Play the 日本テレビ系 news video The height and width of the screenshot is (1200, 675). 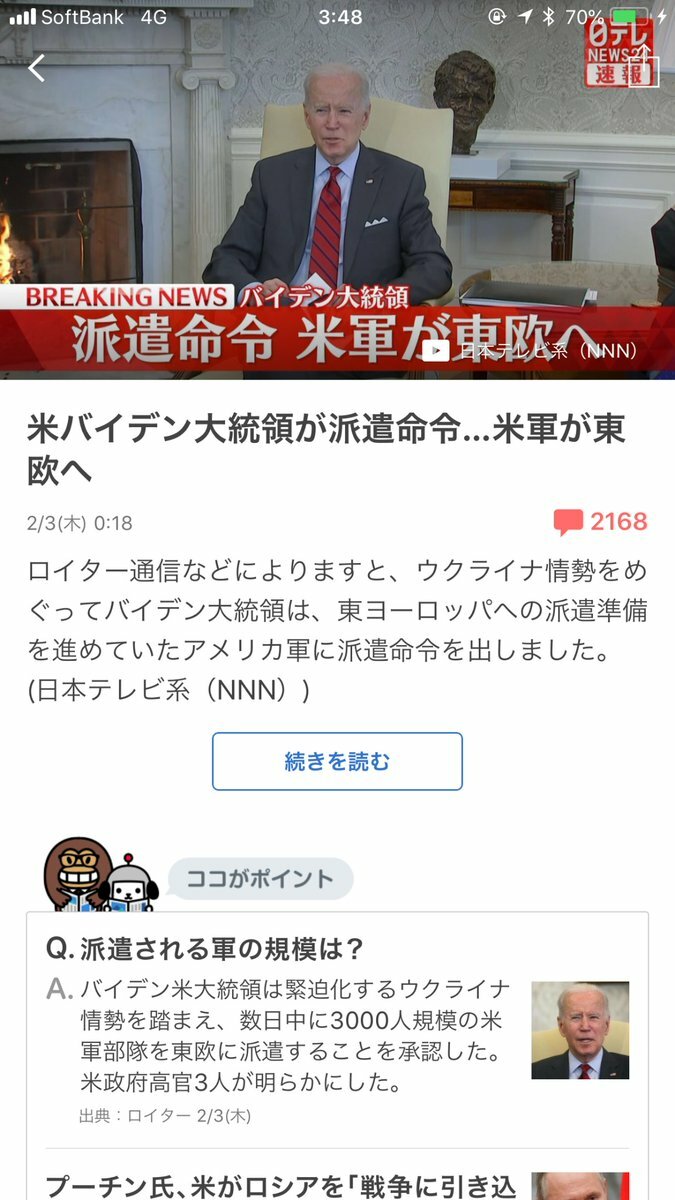[436, 350]
